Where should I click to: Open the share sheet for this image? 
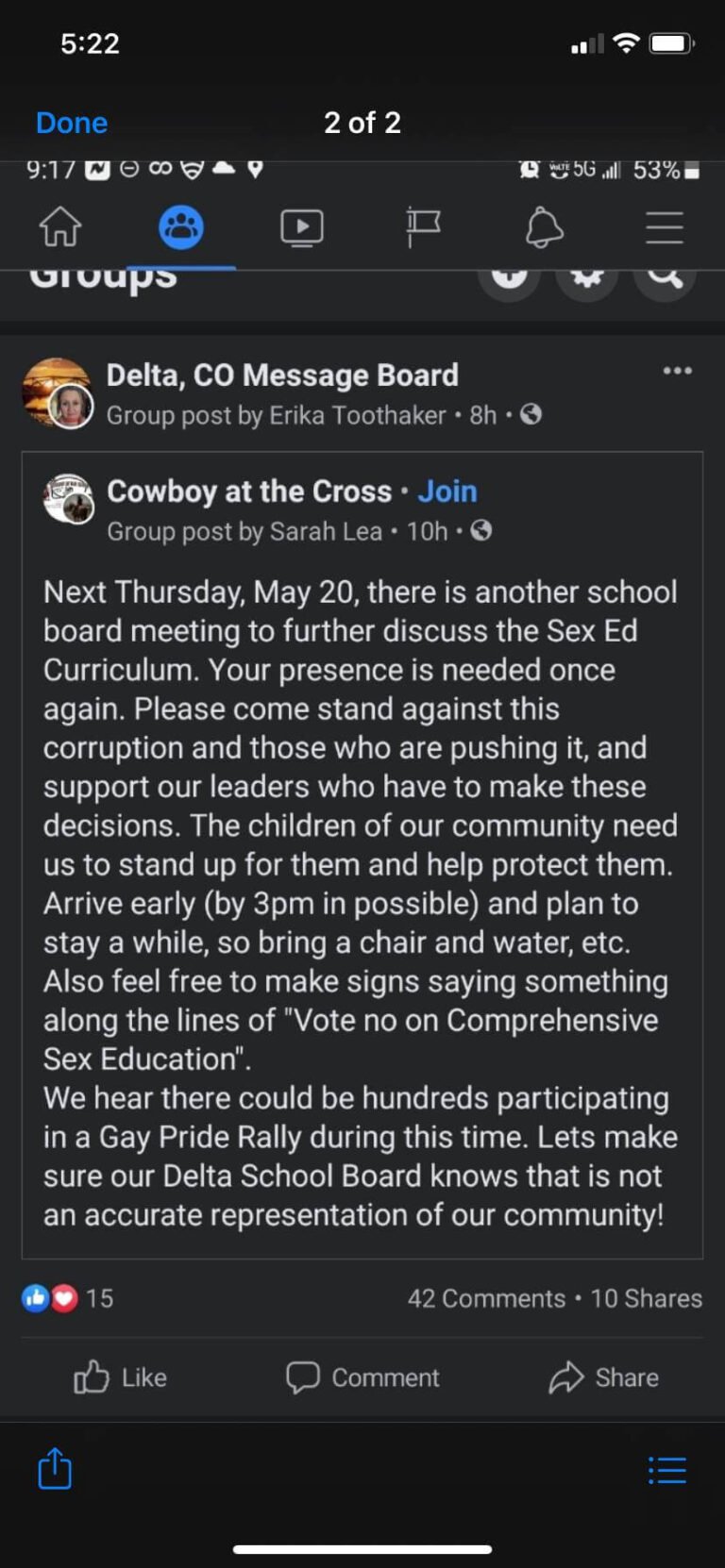55,1468
